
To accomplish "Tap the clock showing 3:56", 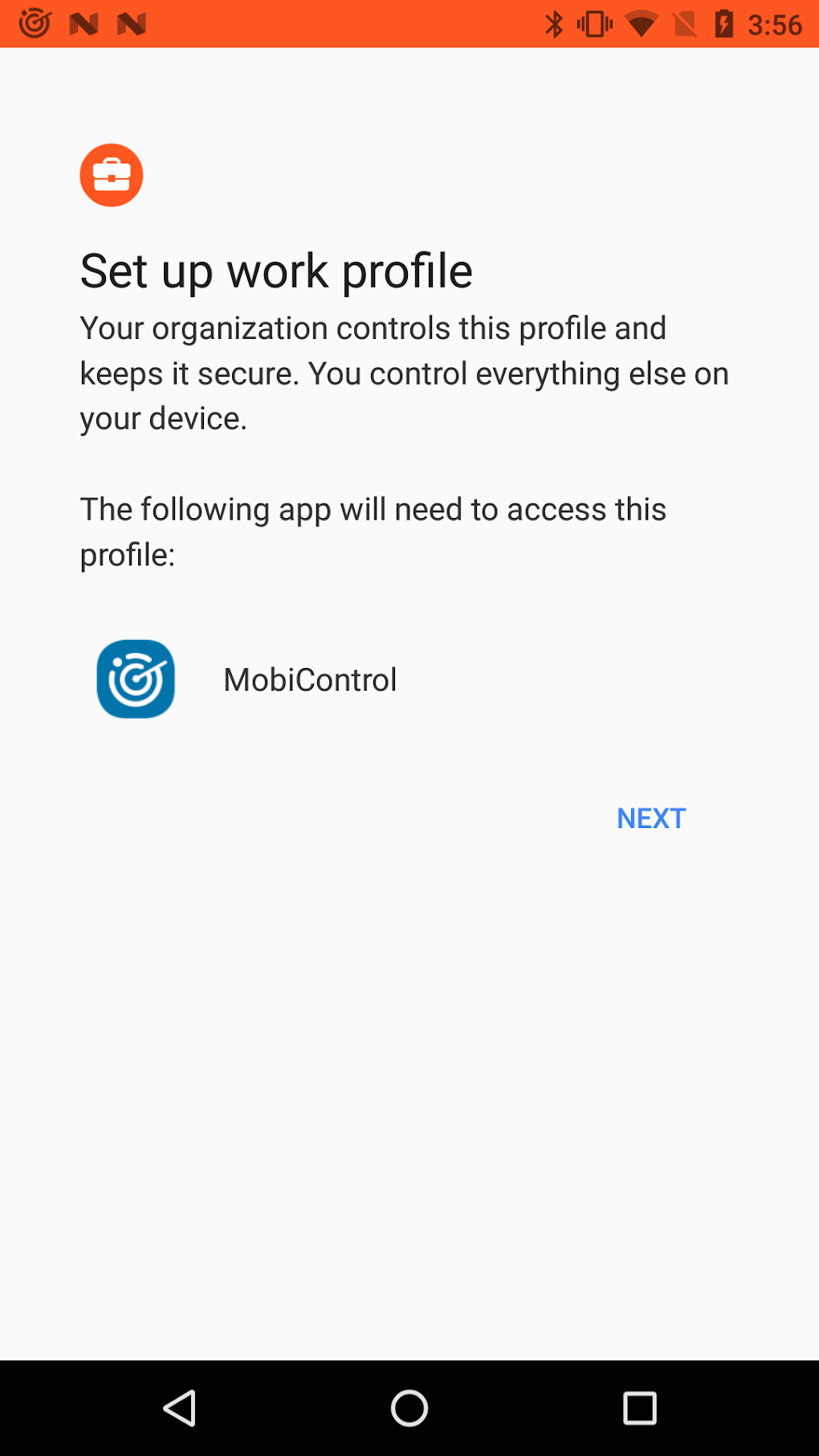I will (775, 23).
